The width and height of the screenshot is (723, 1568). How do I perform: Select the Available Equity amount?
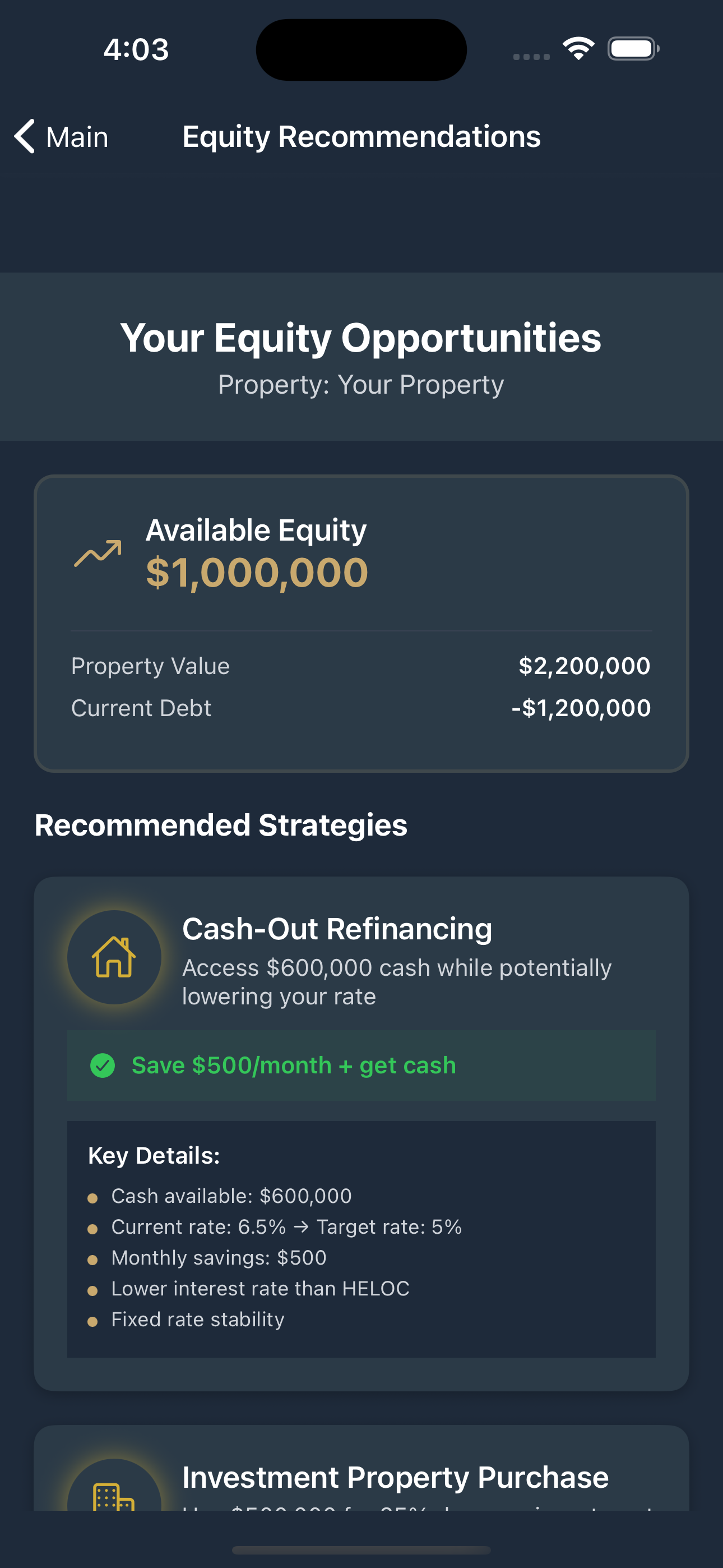(256, 570)
